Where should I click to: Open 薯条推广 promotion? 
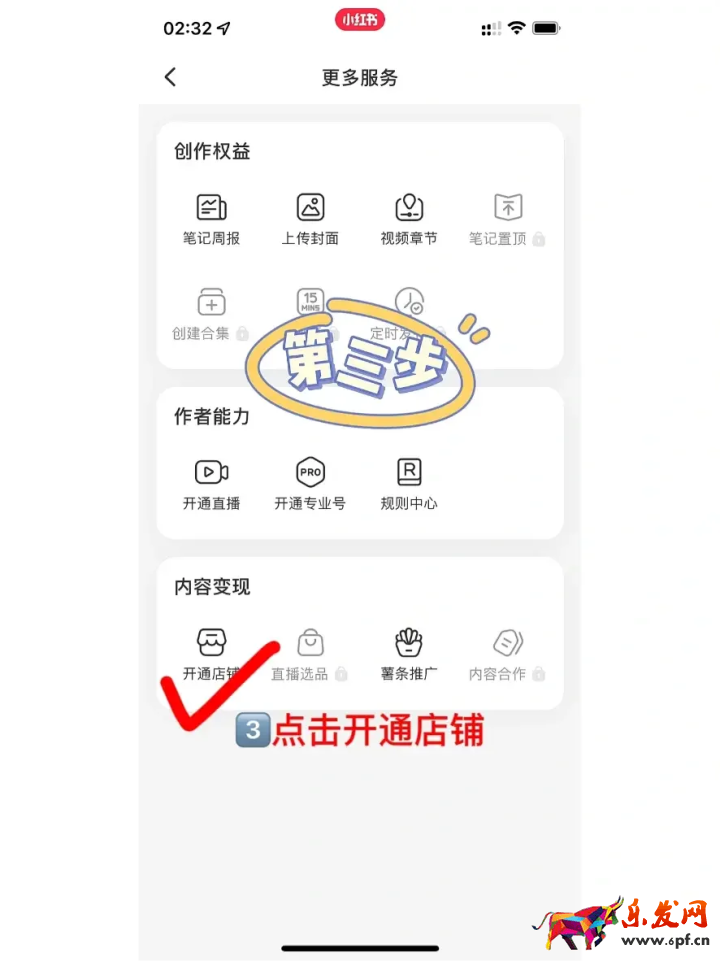coord(409,654)
